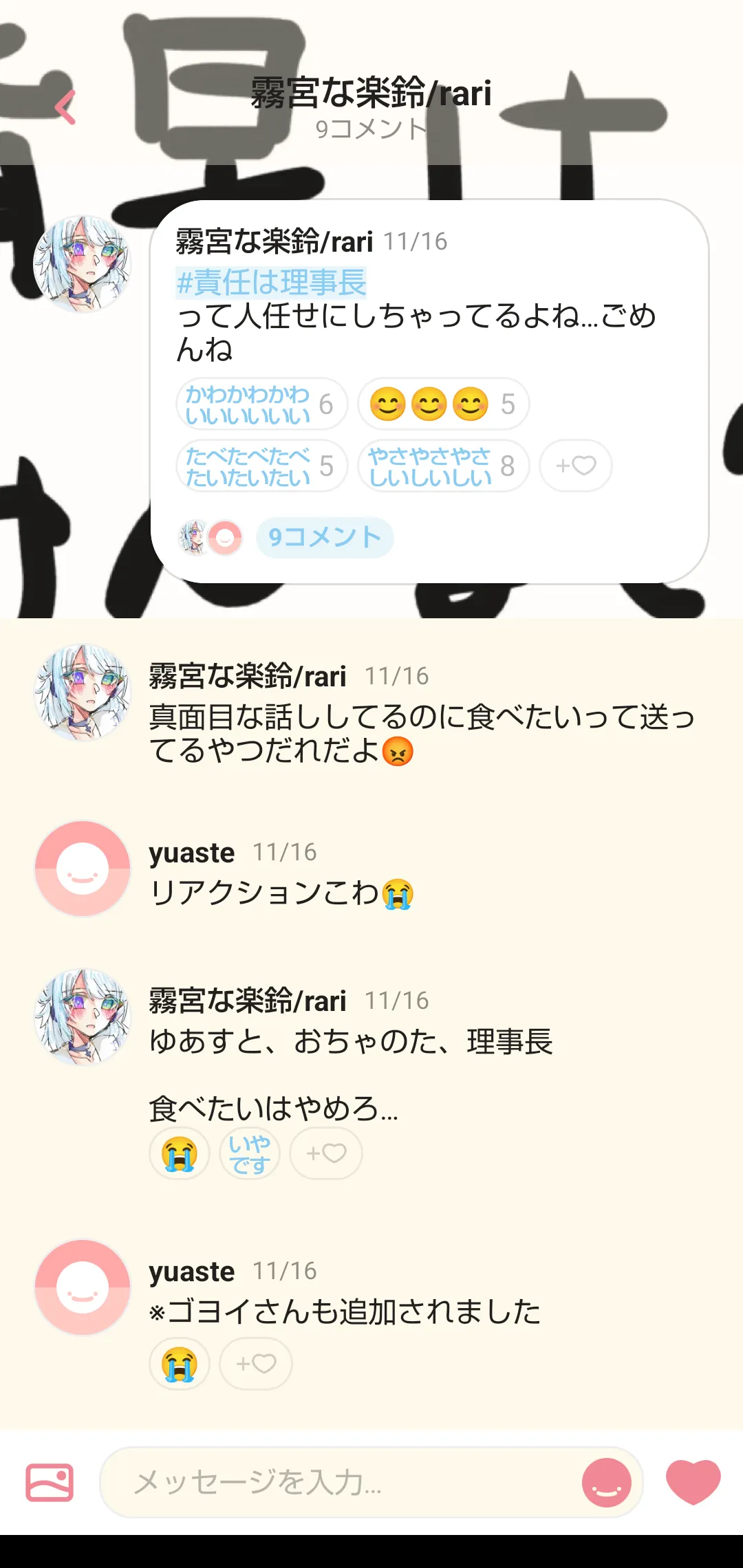Tap the かわいい reaction with 6 votes
The width and height of the screenshot is (743, 1568).
pos(261,404)
